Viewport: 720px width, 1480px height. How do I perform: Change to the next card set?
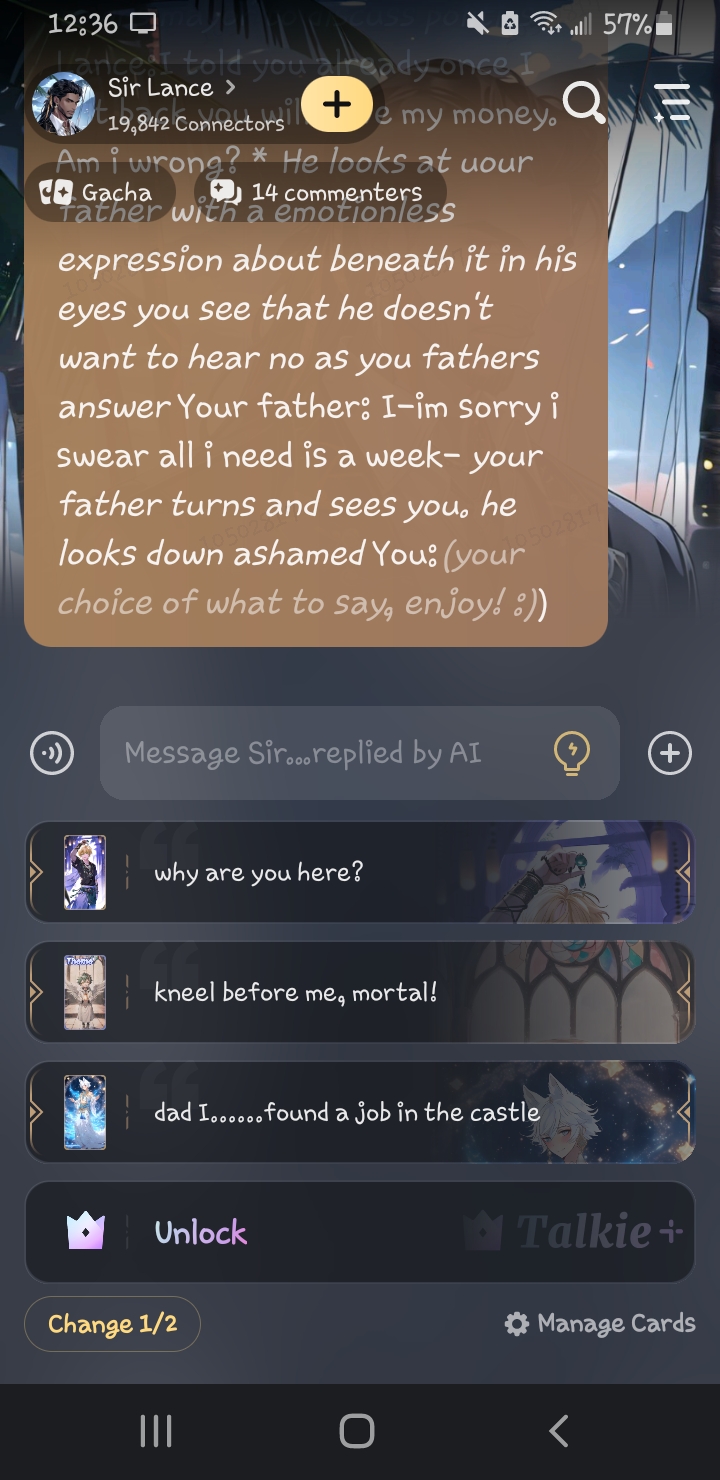pos(112,1324)
